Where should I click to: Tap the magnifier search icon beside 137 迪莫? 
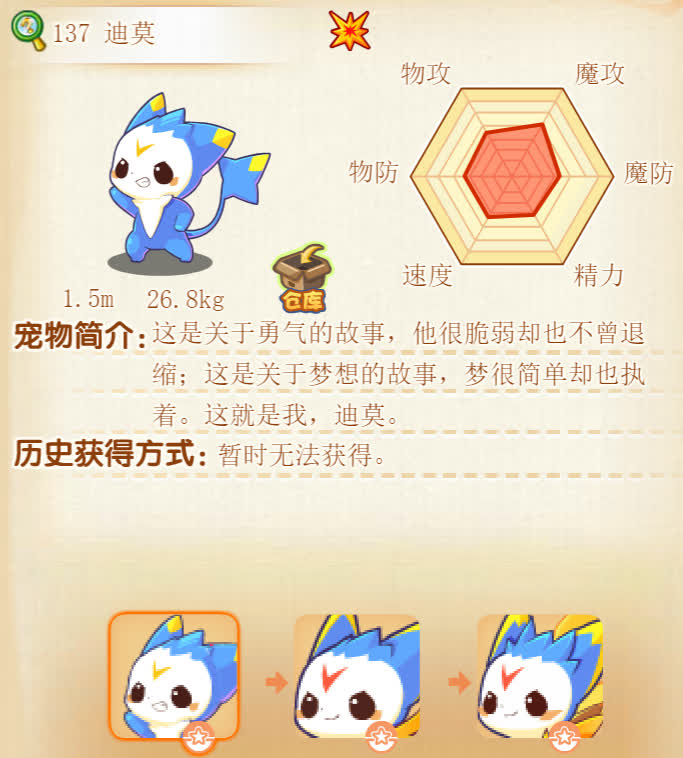[x=28, y=31]
